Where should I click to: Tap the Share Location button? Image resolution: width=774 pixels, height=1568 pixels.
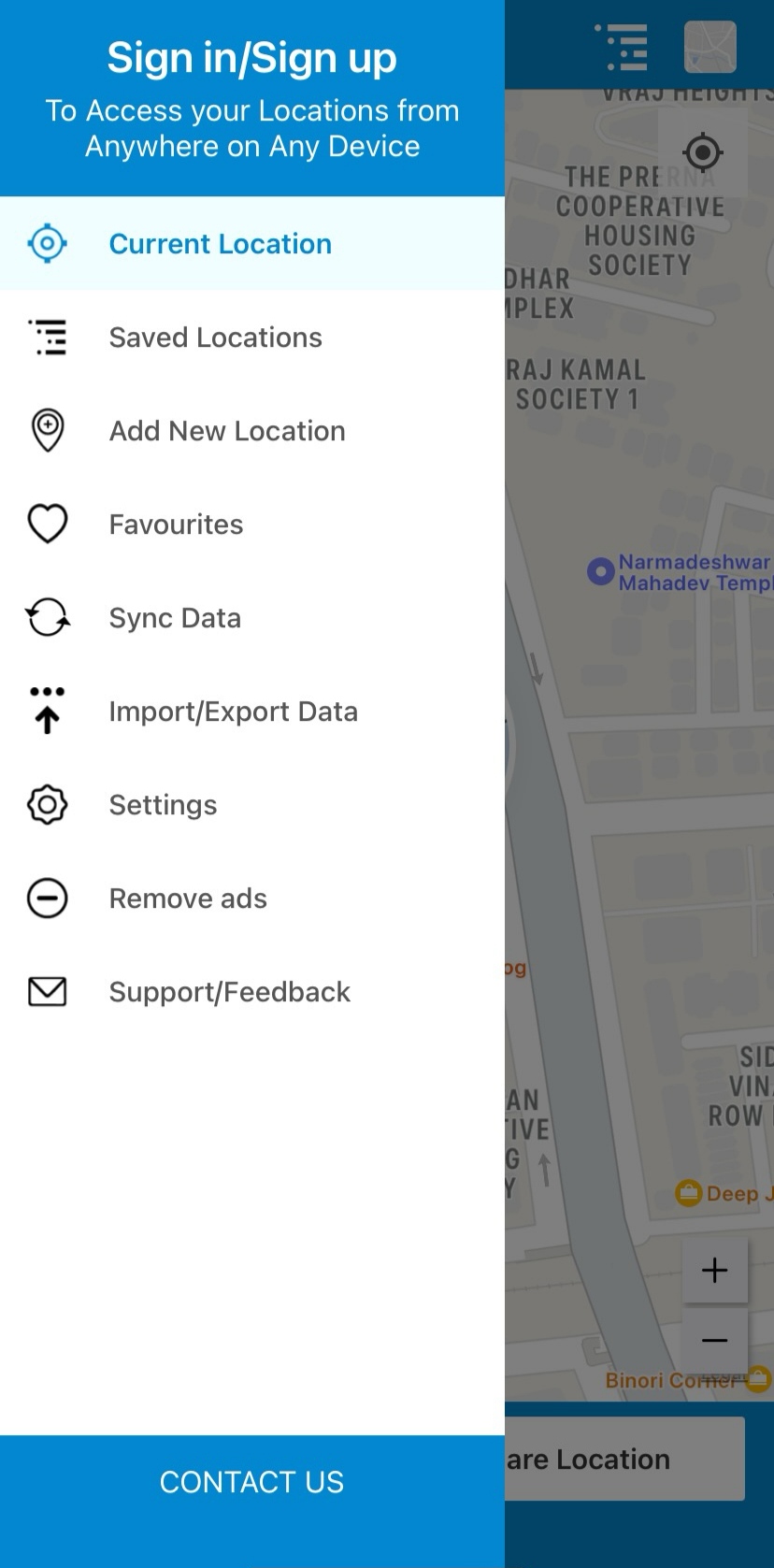624,1459
